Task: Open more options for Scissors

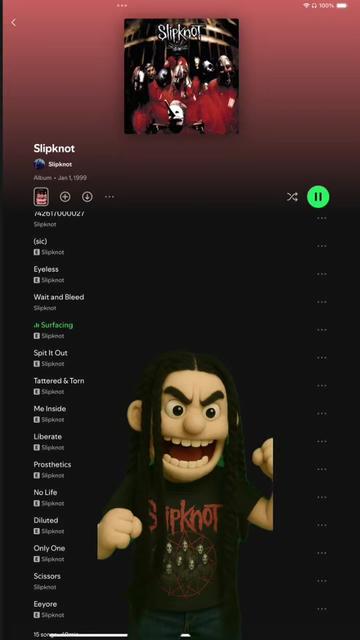Action: pyautogui.click(x=322, y=581)
